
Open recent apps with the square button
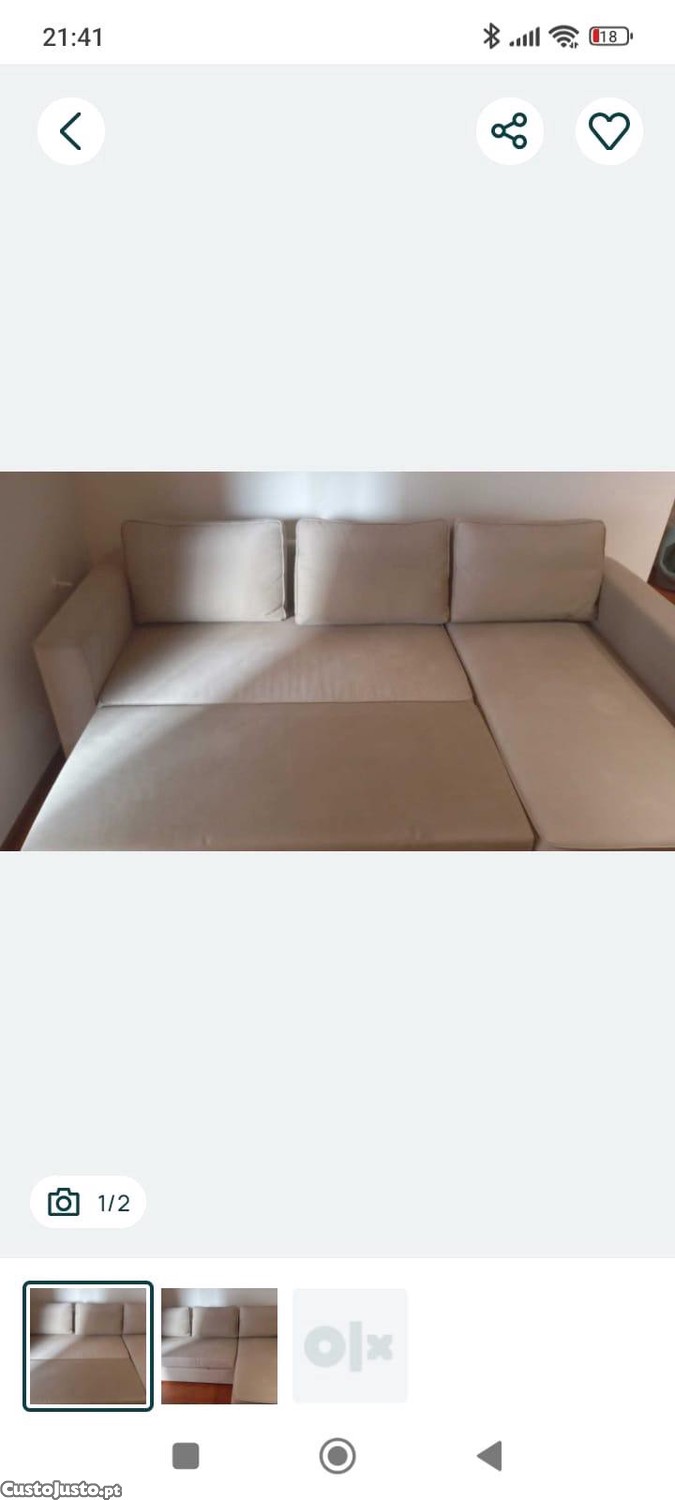186,1455
